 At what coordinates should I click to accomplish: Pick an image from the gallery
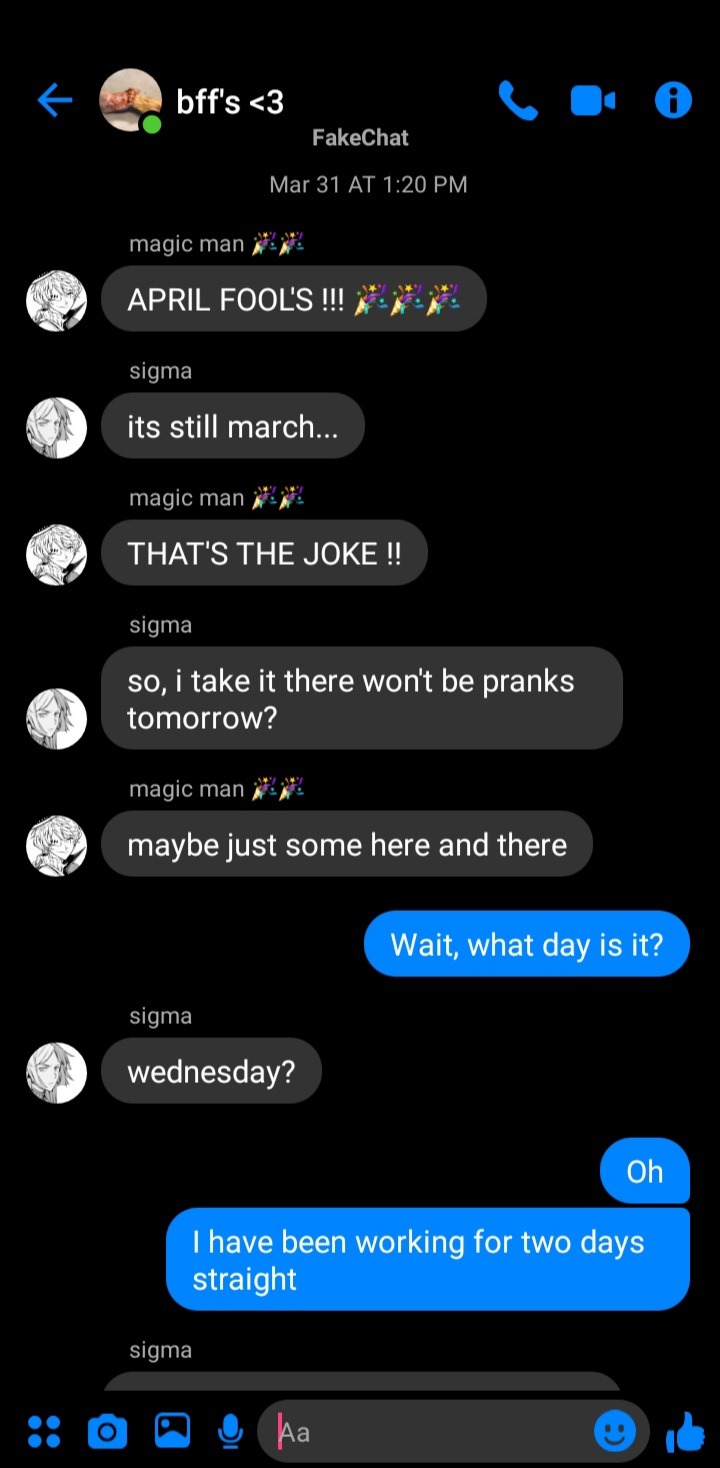click(172, 1431)
